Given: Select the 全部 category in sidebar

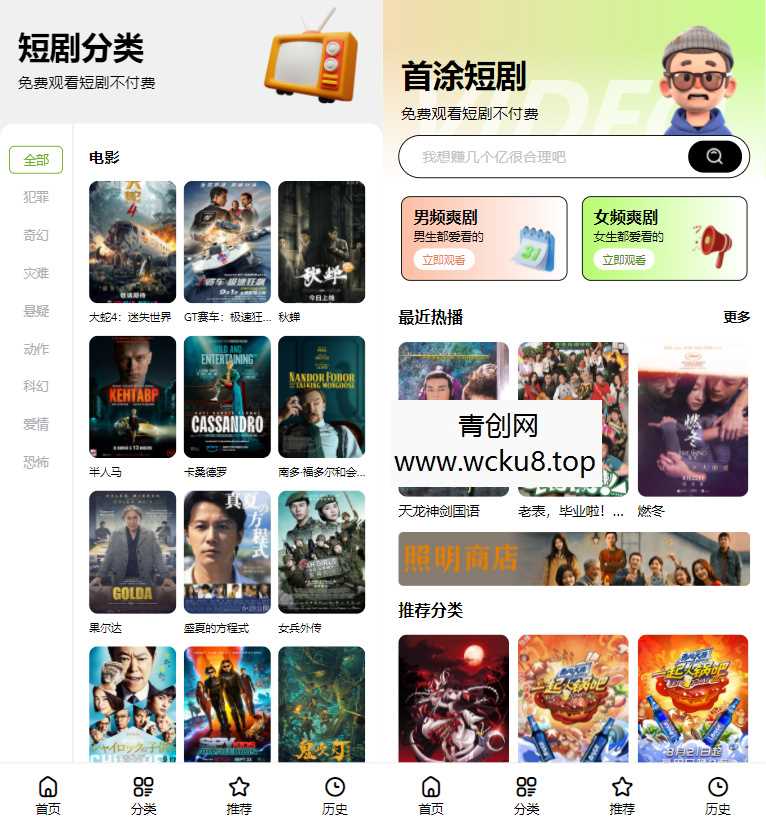Looking at the screenshot, I should (x=36, y=159).
